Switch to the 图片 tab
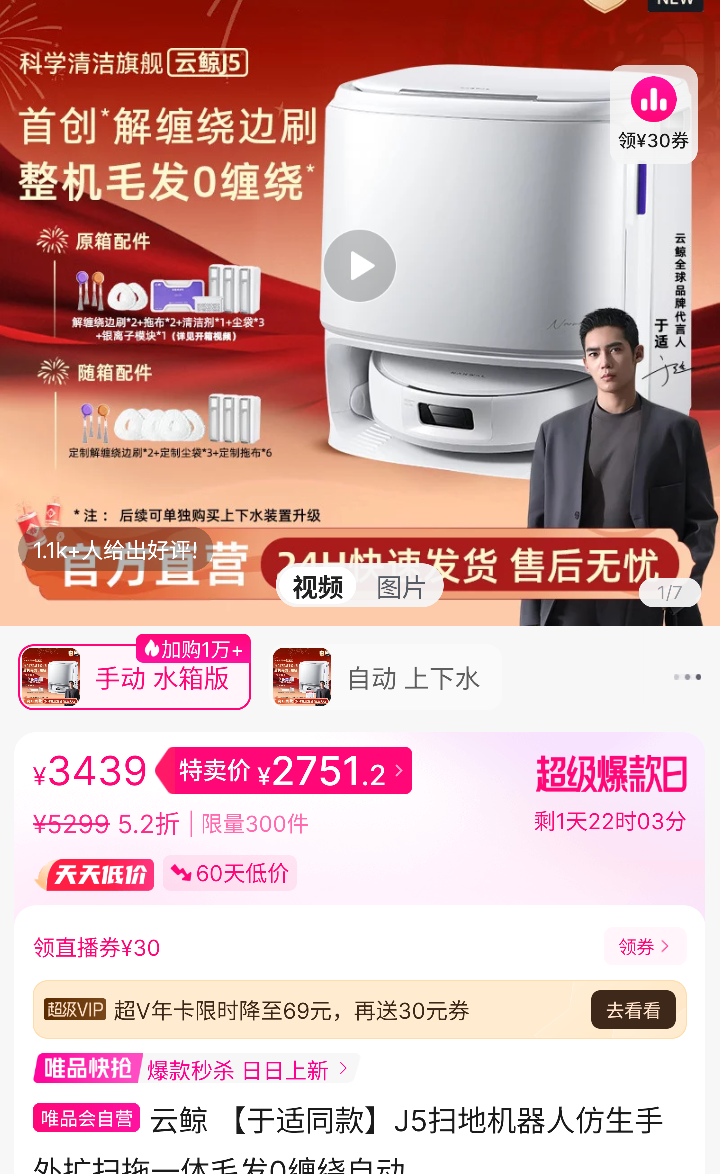This screenshot has width=720, height=1174. pos(401,588)
